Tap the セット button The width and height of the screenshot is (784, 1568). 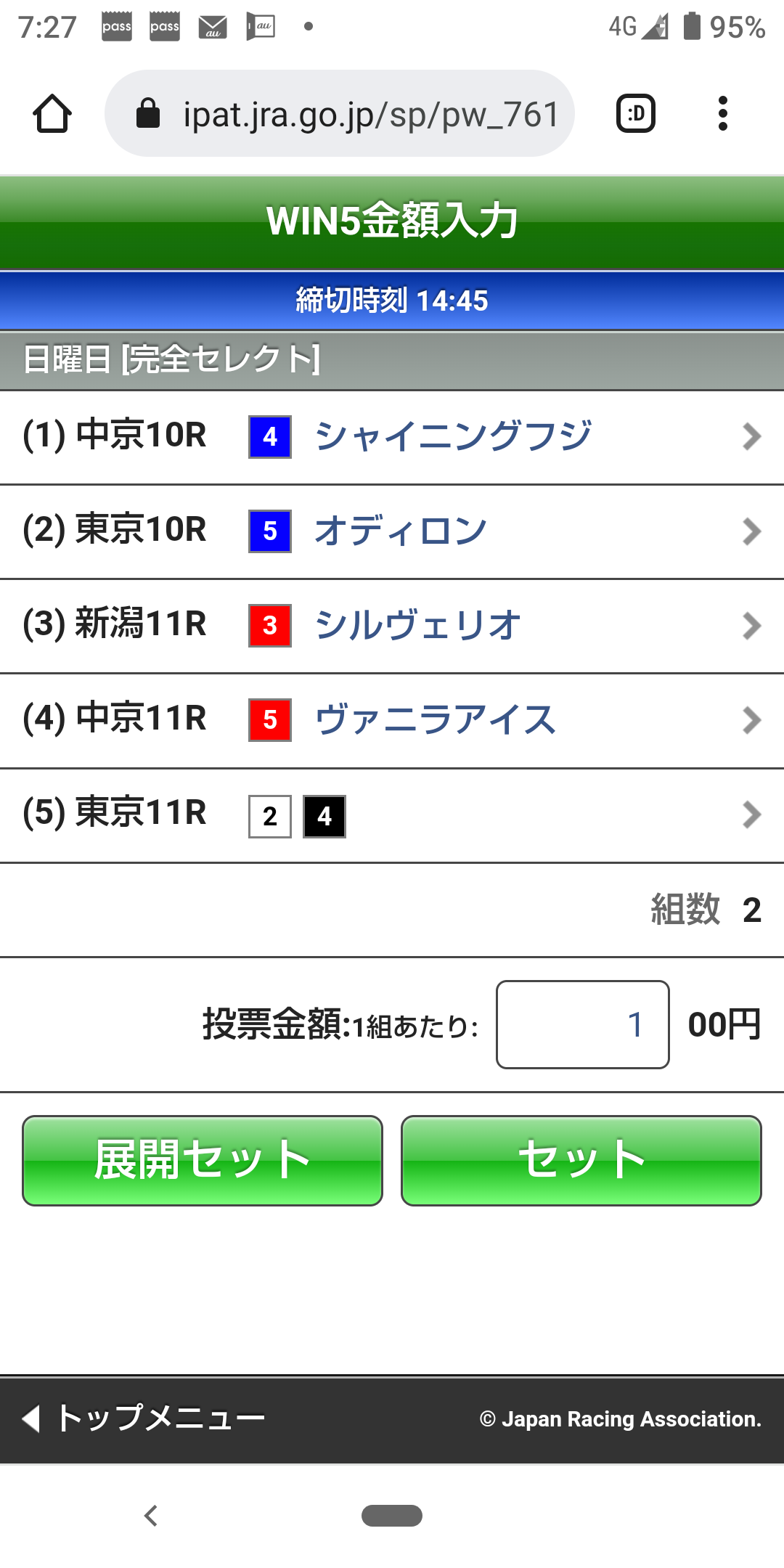(581, 1160)
